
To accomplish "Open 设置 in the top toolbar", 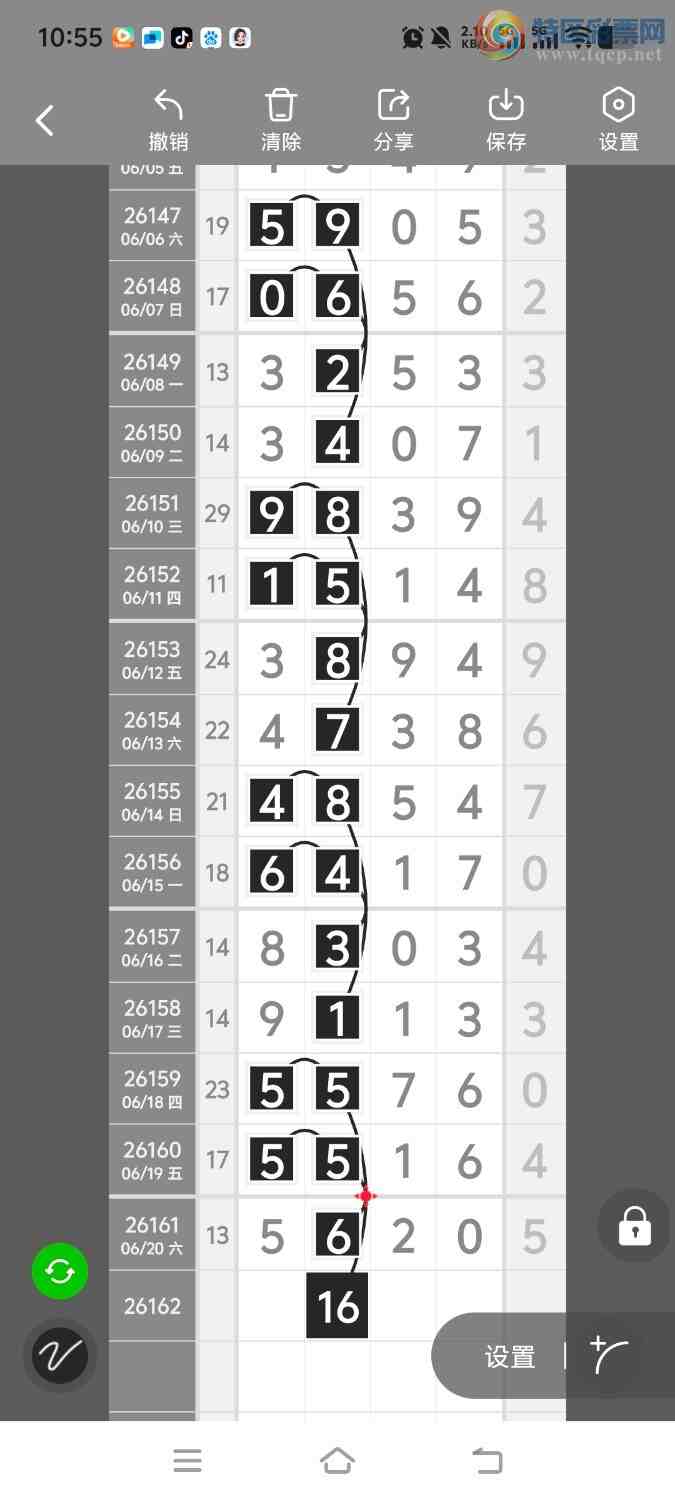I will coord(618,120).
